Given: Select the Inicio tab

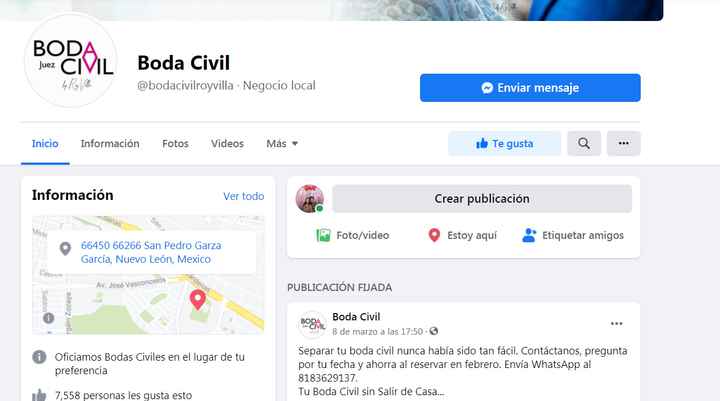Looking at the screenshot, I should 45,144.
